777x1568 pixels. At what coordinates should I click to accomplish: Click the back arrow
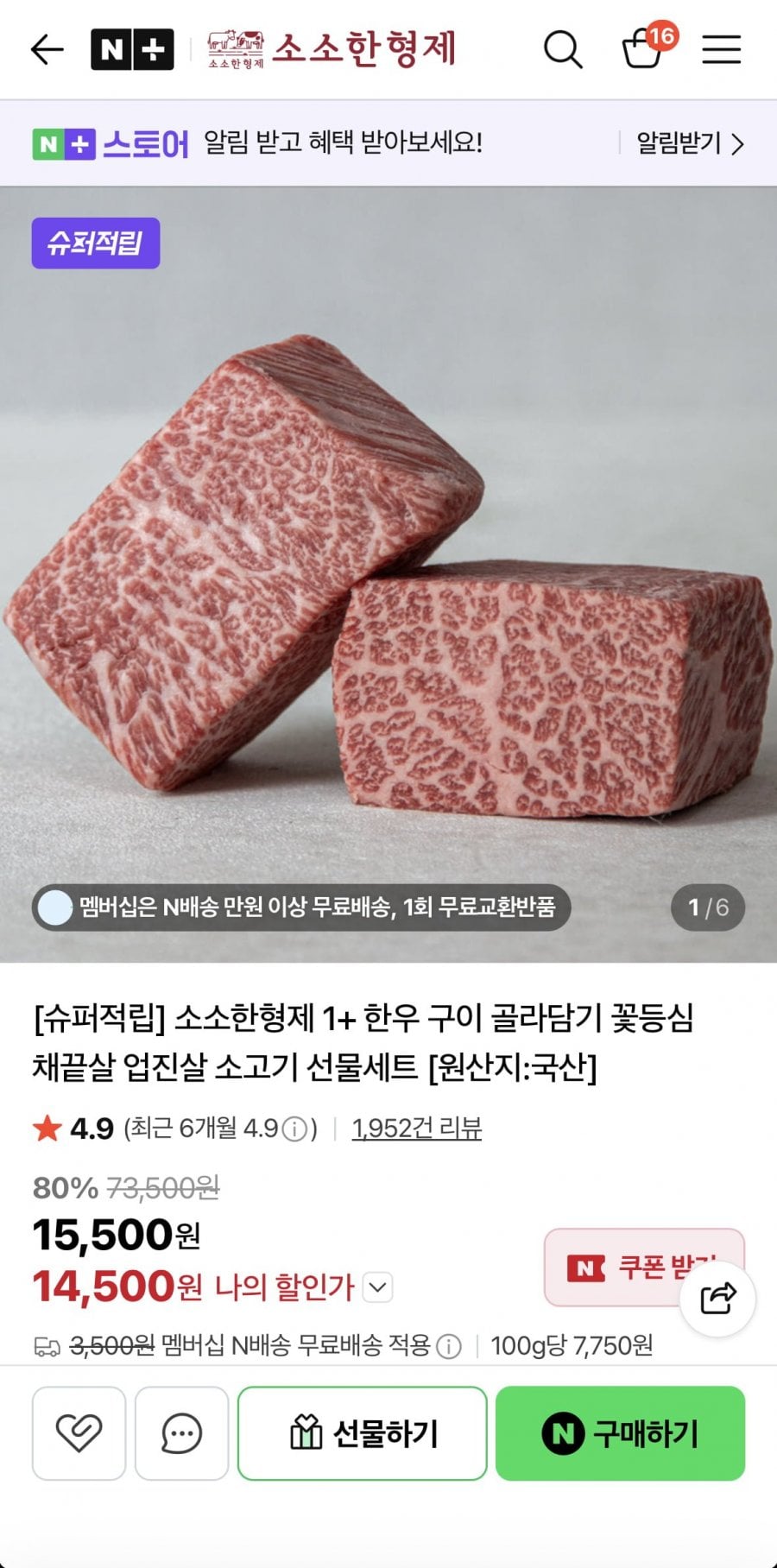coord(47,48)
